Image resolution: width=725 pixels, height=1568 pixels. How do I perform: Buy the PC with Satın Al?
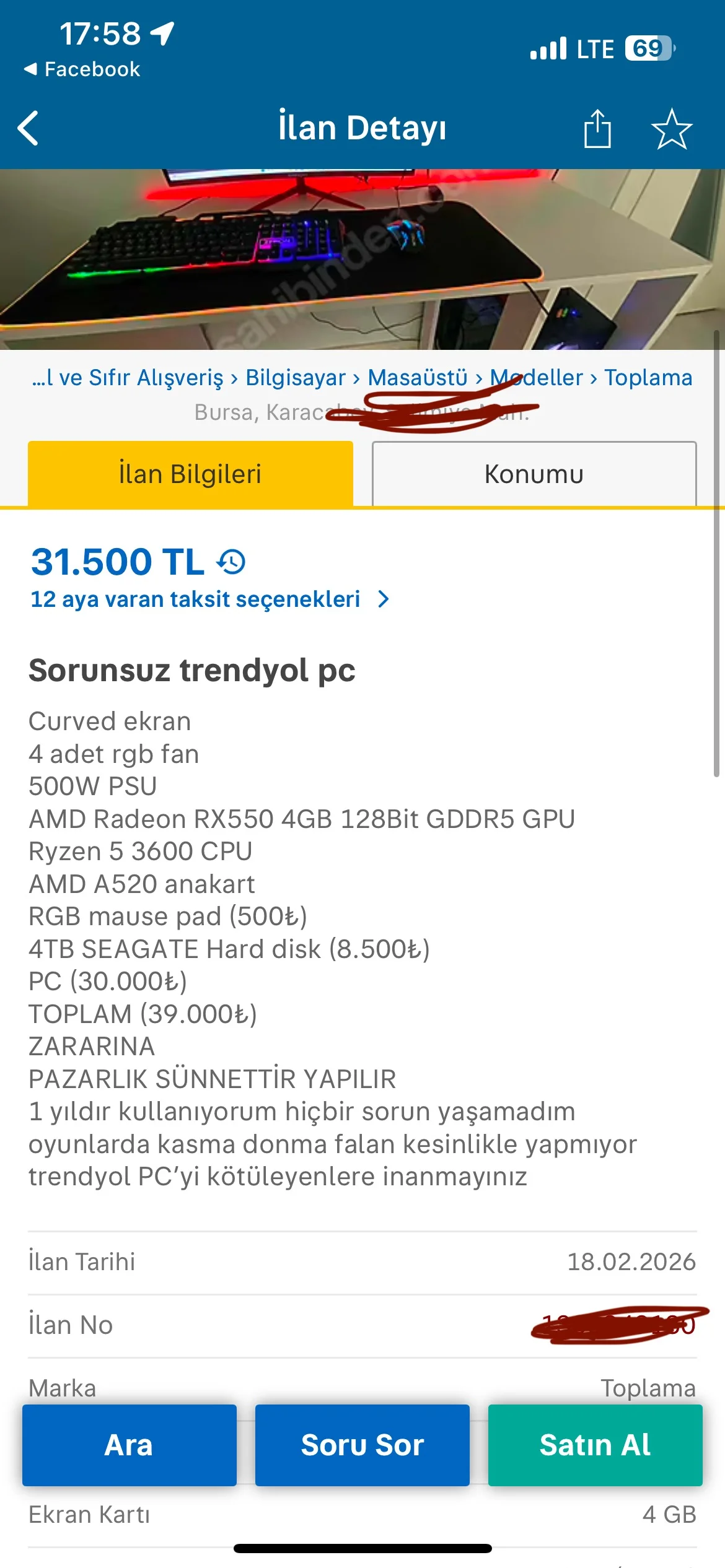tap(595, 1445)
